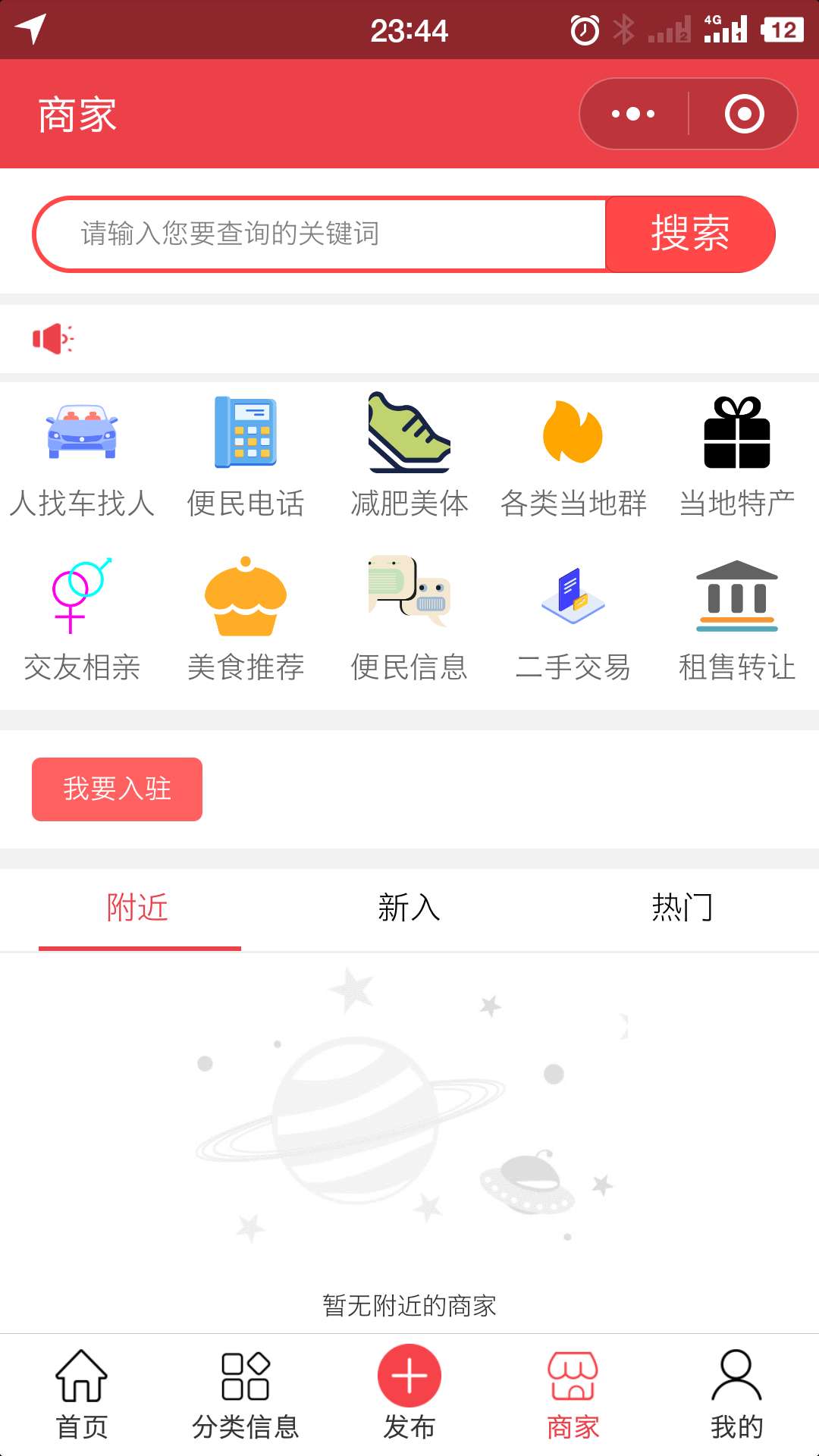Switch to the 热门 tab
This screenshot has height=1456, width=819.
click(x=682, y=908)
